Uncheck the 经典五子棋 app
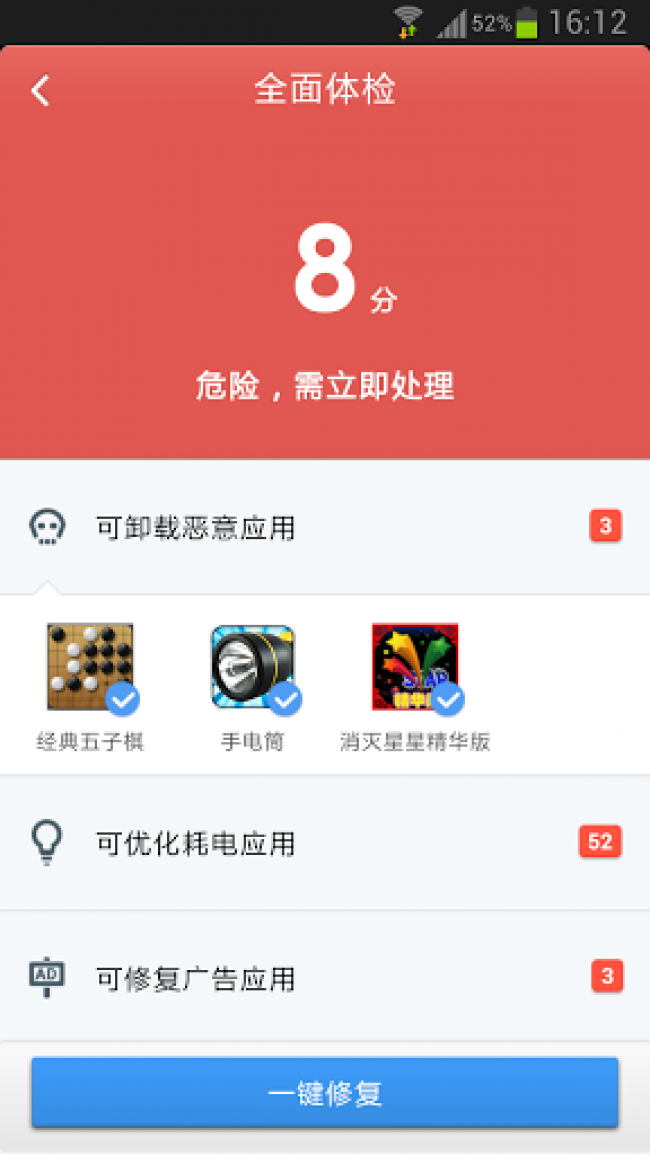 tap(122, 700)
